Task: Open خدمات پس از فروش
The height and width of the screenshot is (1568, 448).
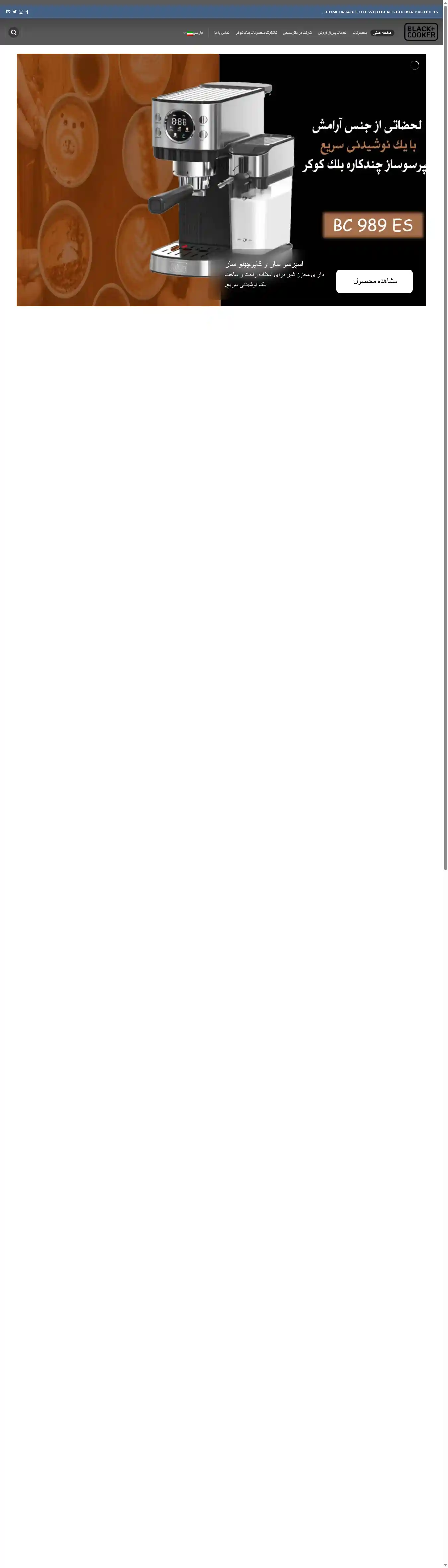Action: coord(332,33)
